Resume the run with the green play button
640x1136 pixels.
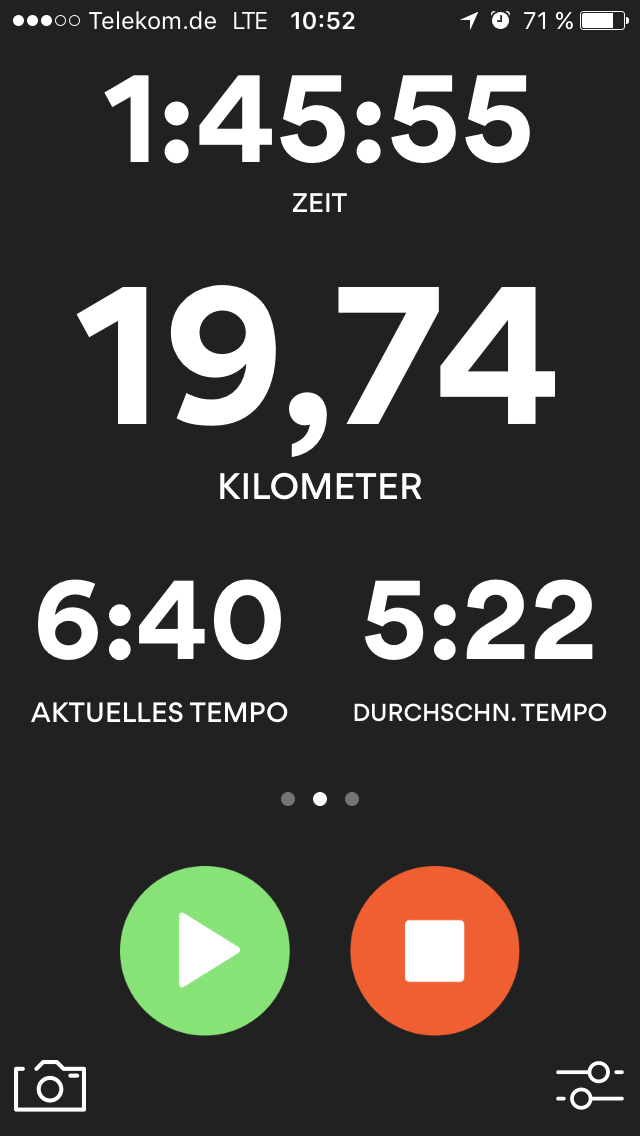pyautogui.click(x=205, y=950)
